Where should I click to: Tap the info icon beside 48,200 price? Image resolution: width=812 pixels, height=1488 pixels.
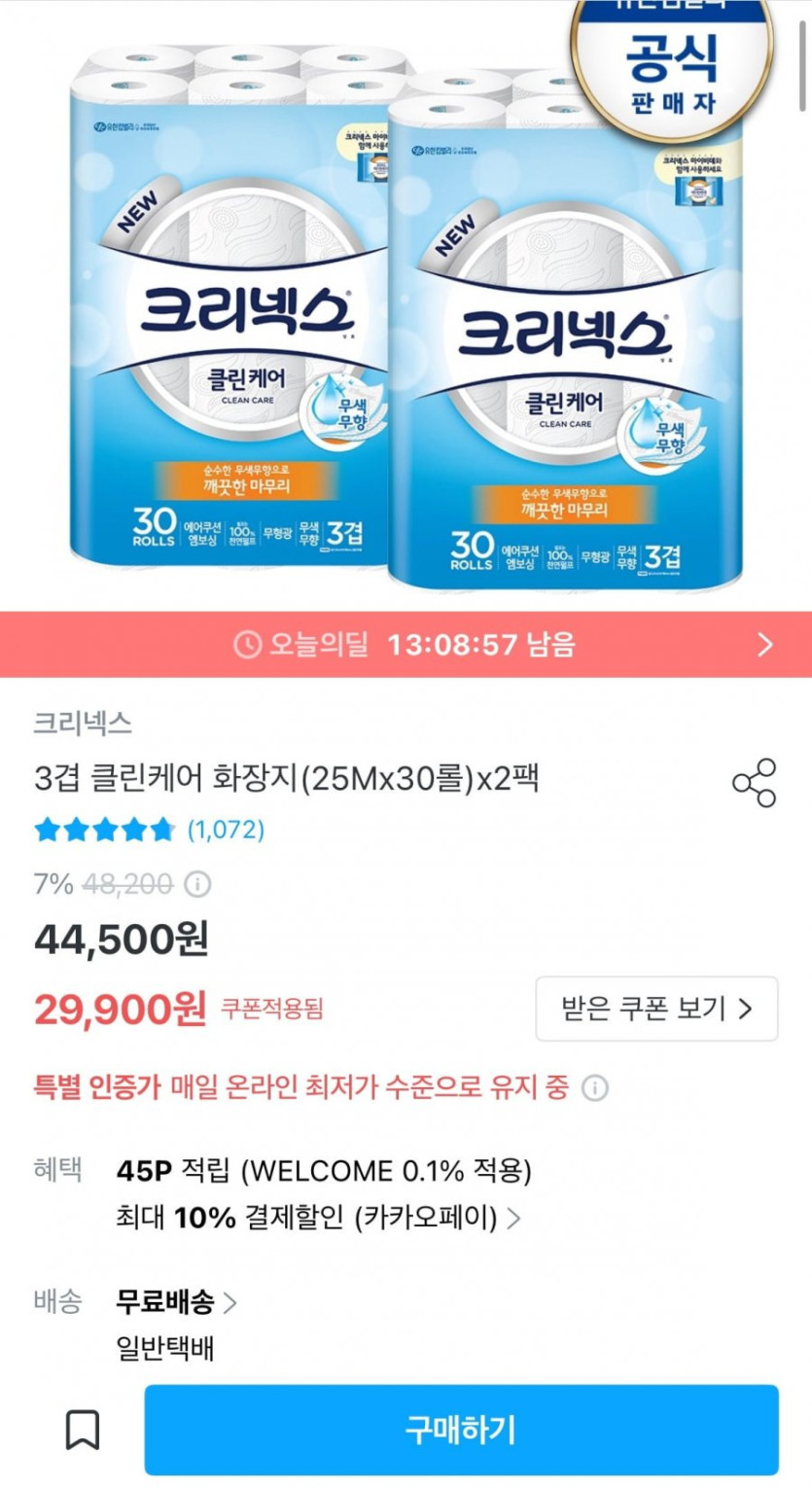point(197,884)
